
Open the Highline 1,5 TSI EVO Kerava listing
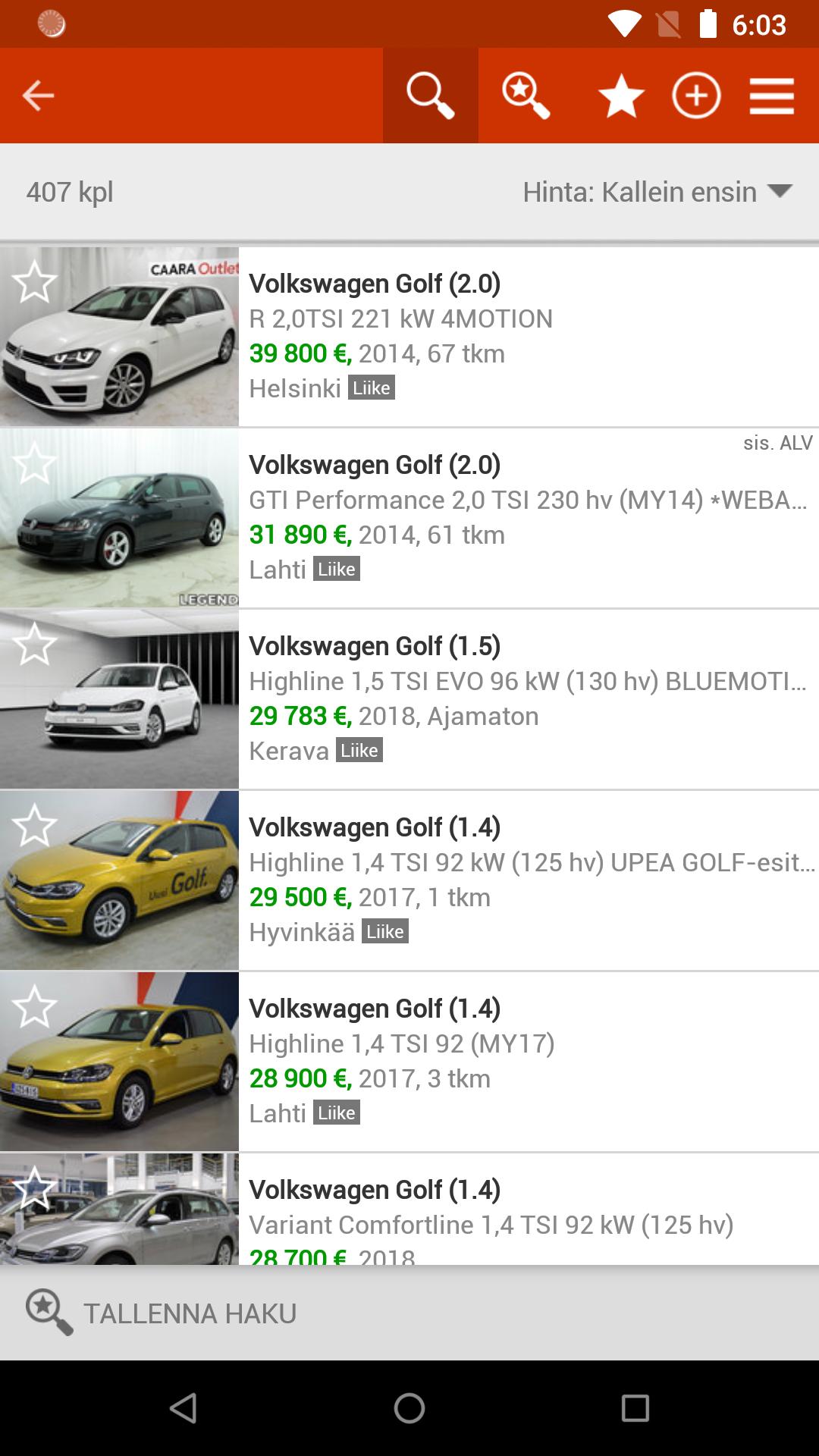409,699
